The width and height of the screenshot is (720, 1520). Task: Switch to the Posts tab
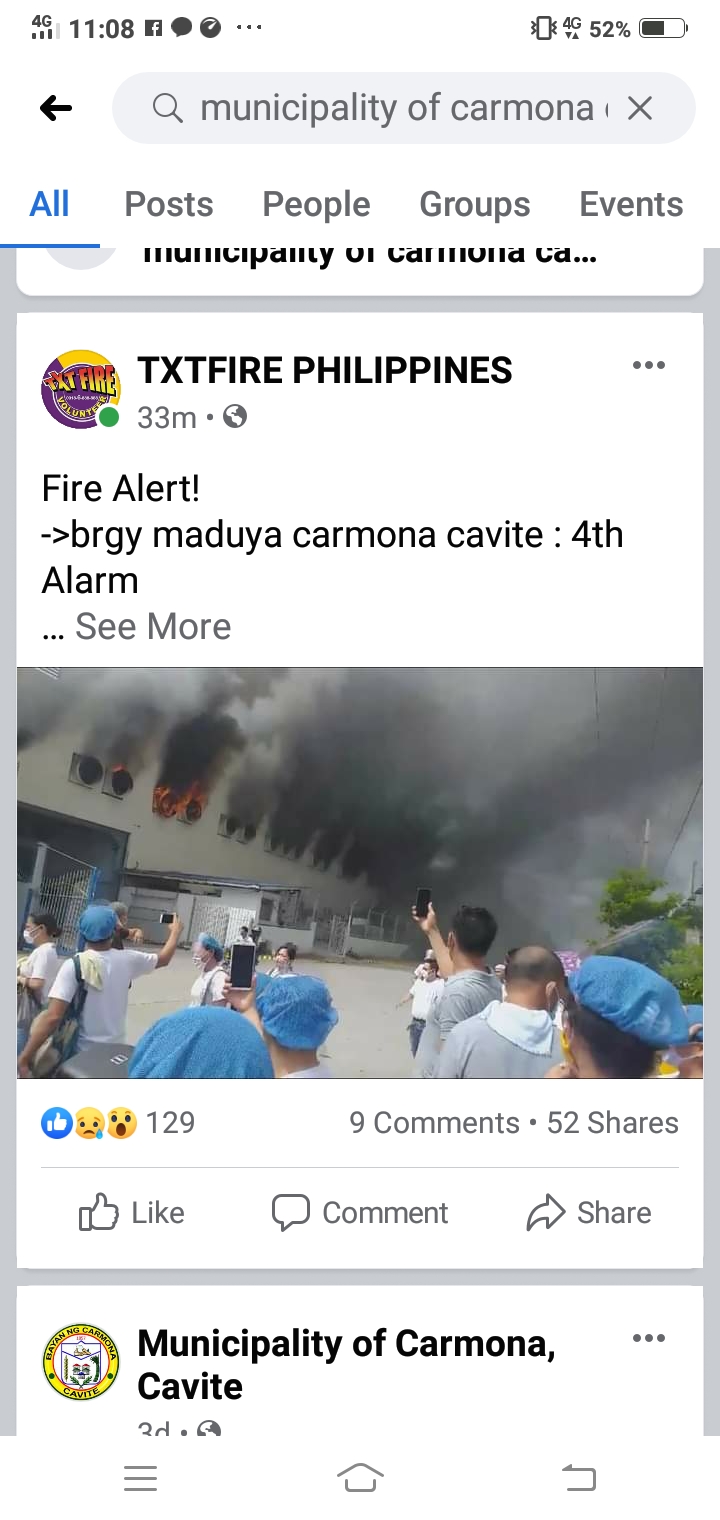[168, 204]
